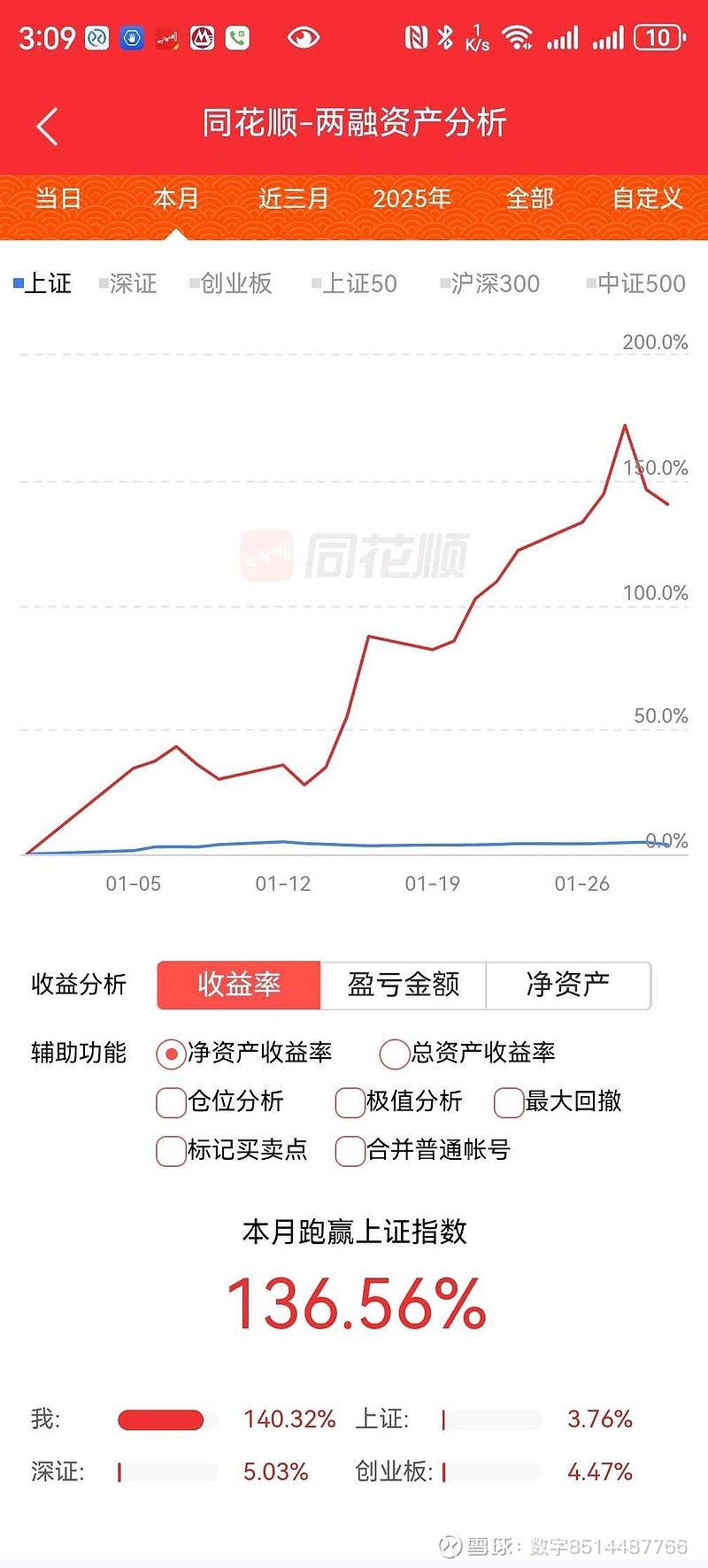Select the 总资产收益率 radio button
This screenshot has height=1568, width=708.
tap(394, 1054)
